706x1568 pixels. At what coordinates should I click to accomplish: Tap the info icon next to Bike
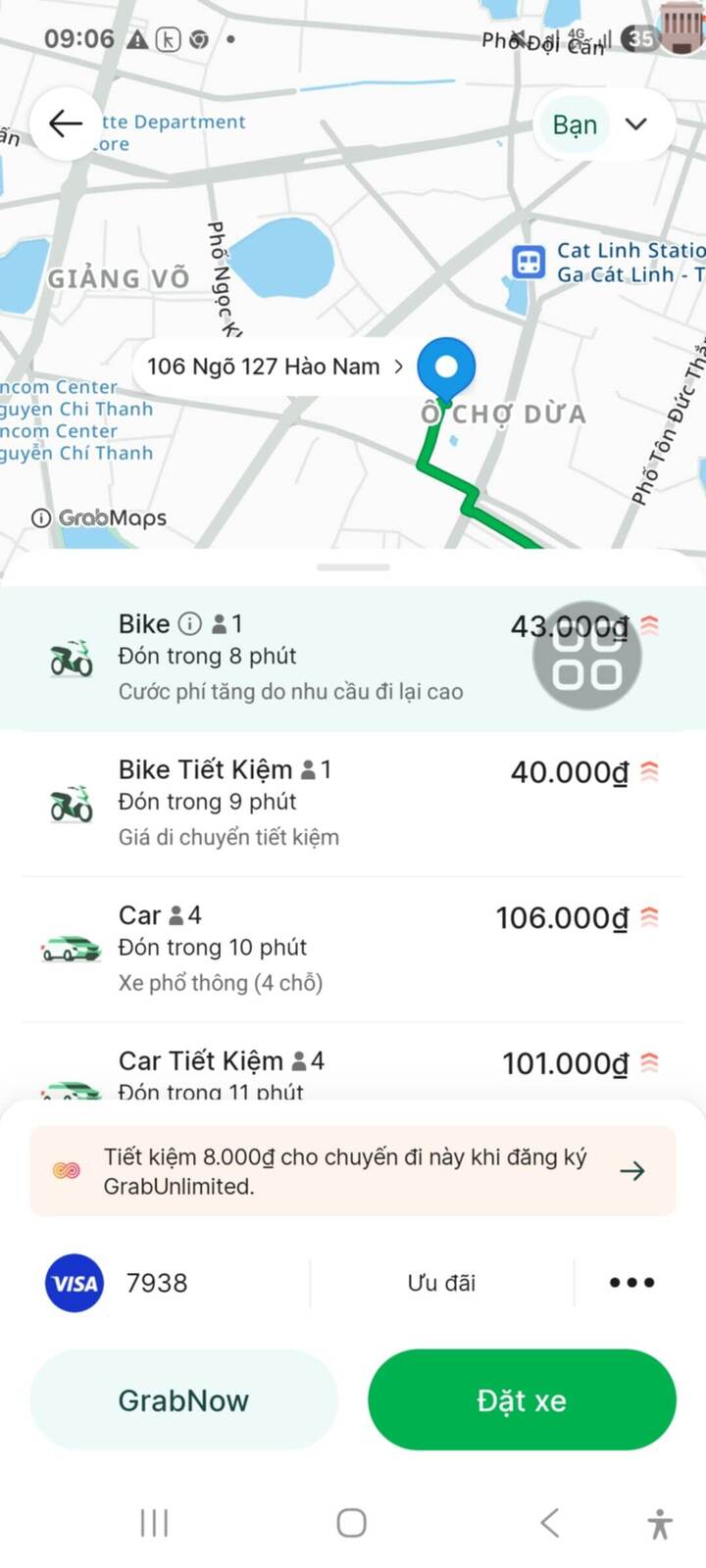[188, 624]
